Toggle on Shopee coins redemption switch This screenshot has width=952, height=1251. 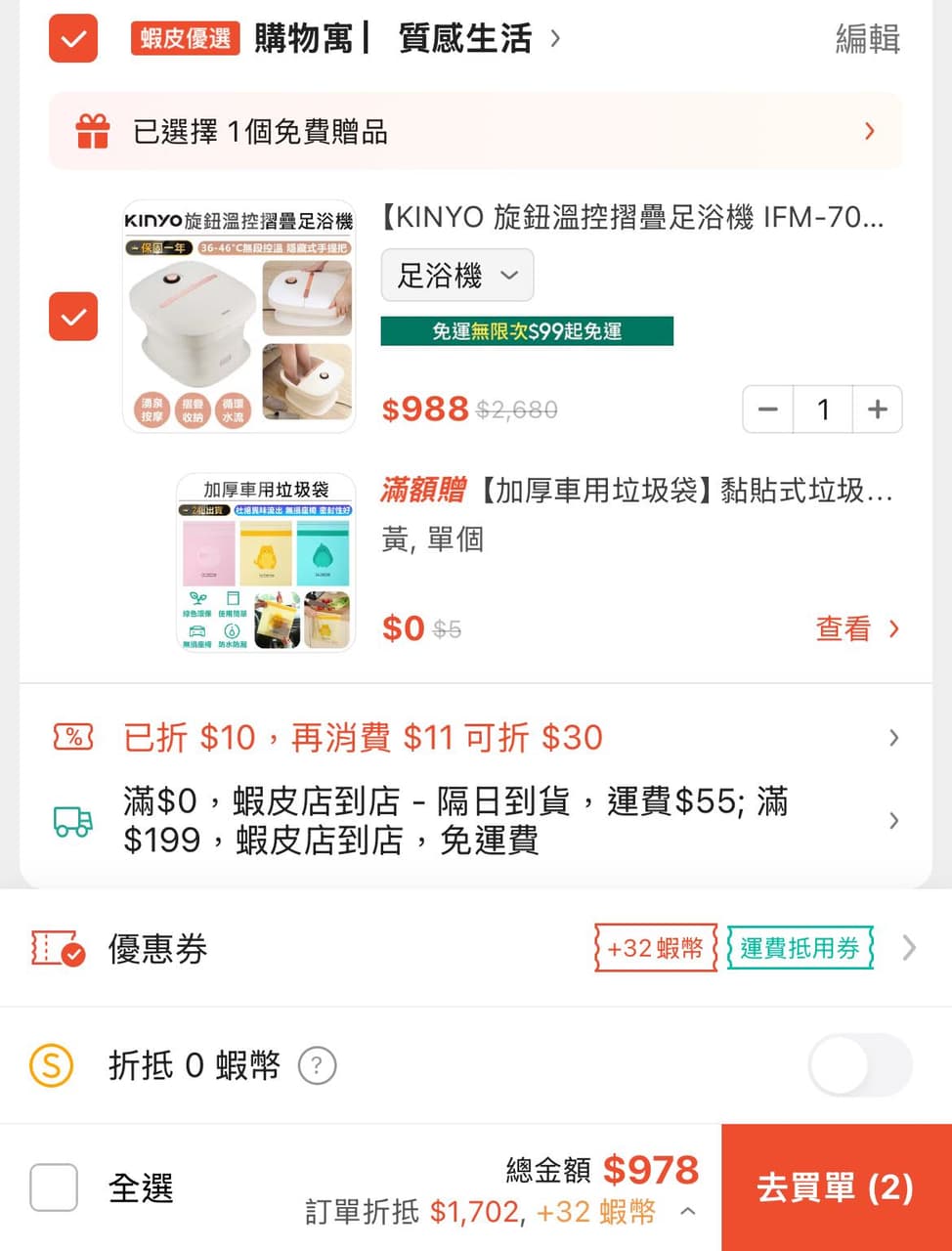[x=859, y=1065]
